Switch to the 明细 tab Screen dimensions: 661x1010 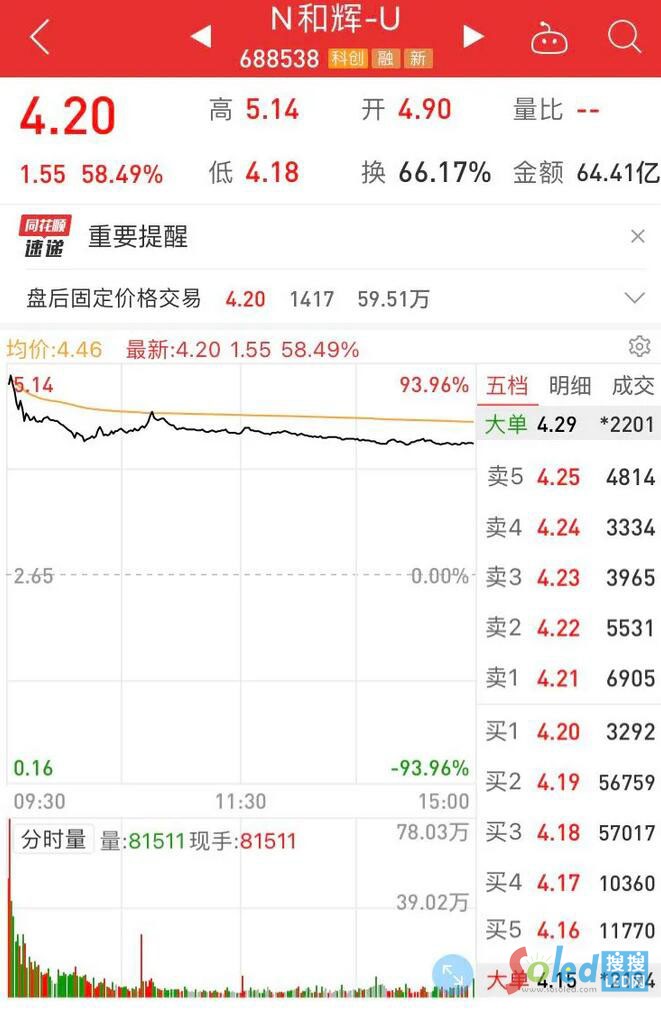coord(570,386)
